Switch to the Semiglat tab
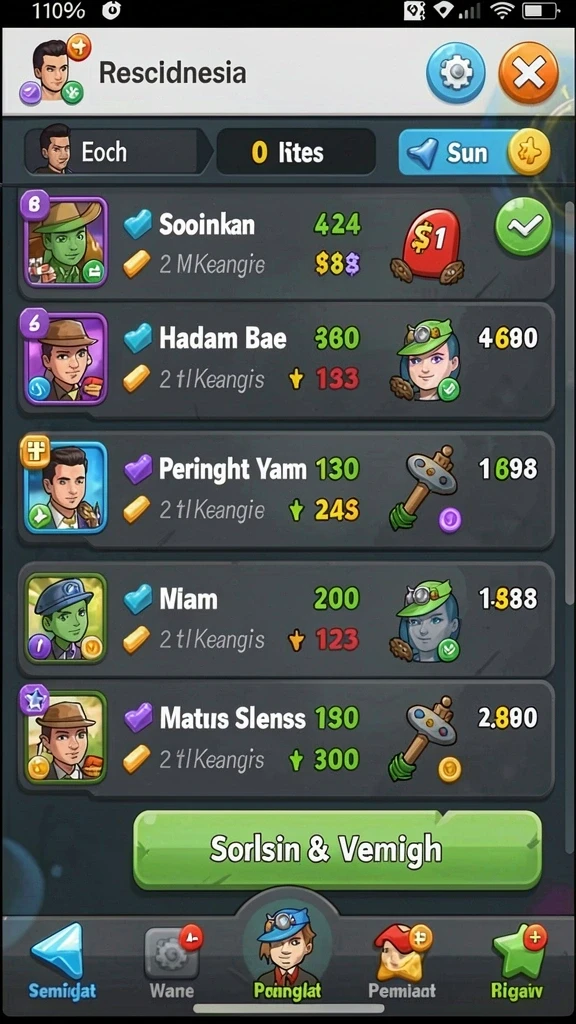The image size is (576, 1024). pyautogui.click(x=62, y=965)
